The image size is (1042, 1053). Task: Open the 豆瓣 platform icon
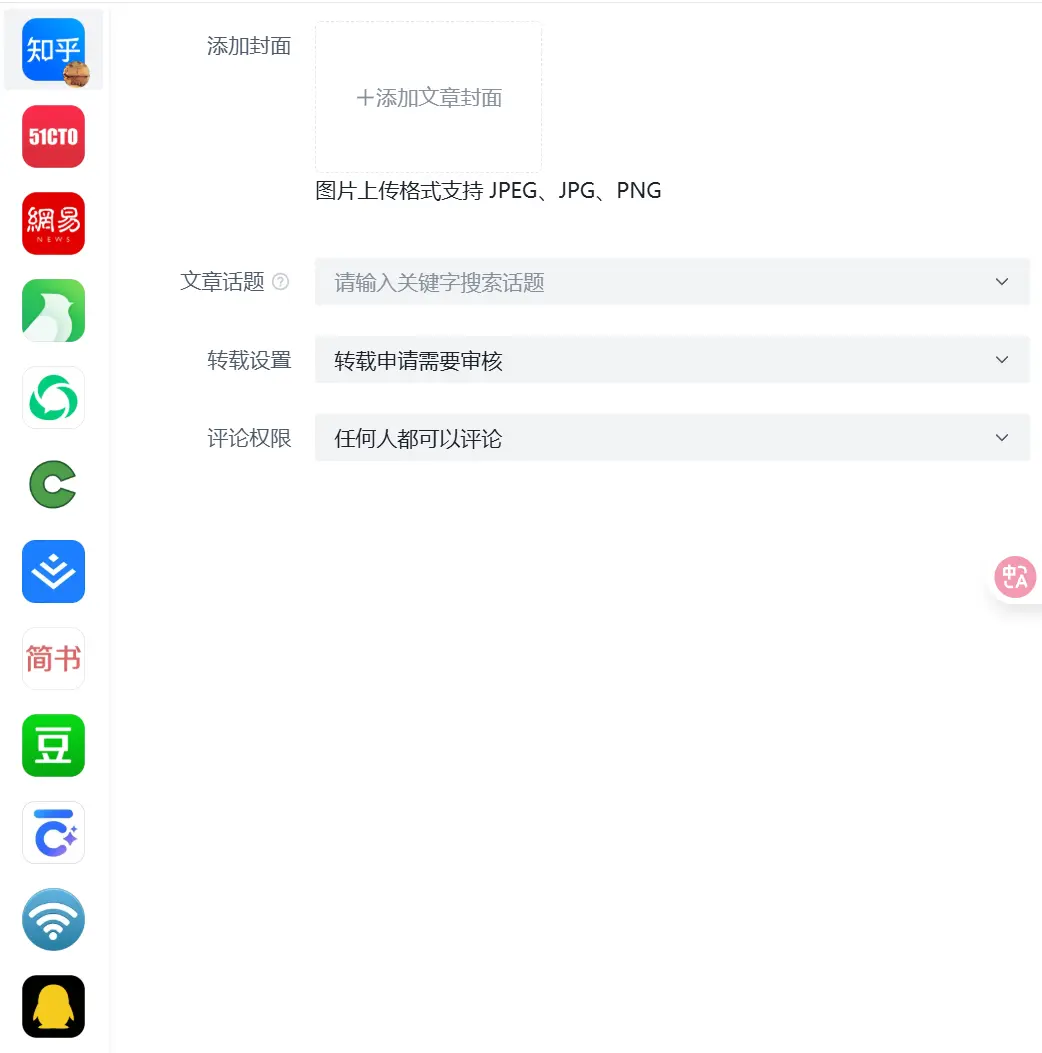(x=53, y=745)
